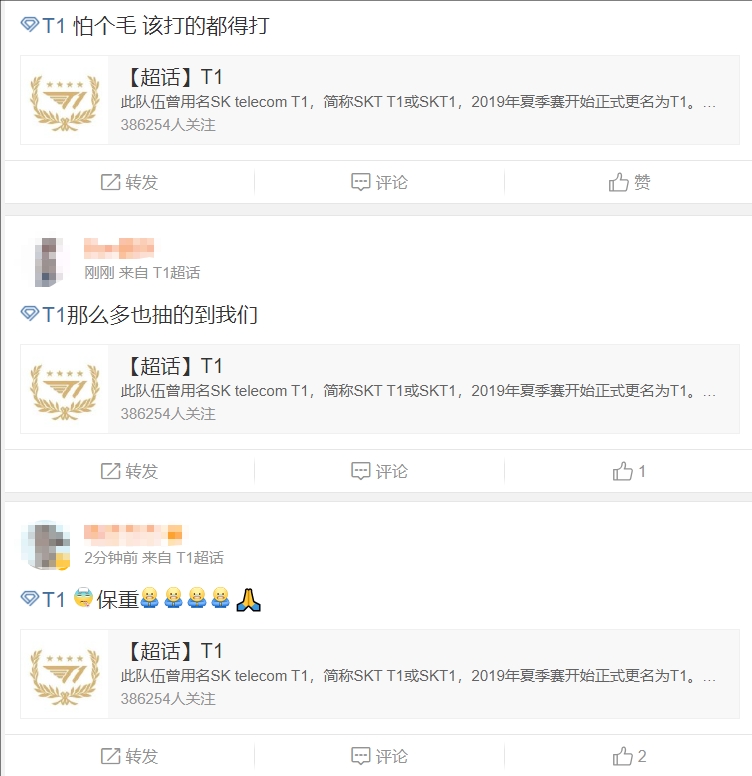752x776 pixels.
Task: Like the '怕个毛 该打的都得打' post
Action: click(629, 182)
